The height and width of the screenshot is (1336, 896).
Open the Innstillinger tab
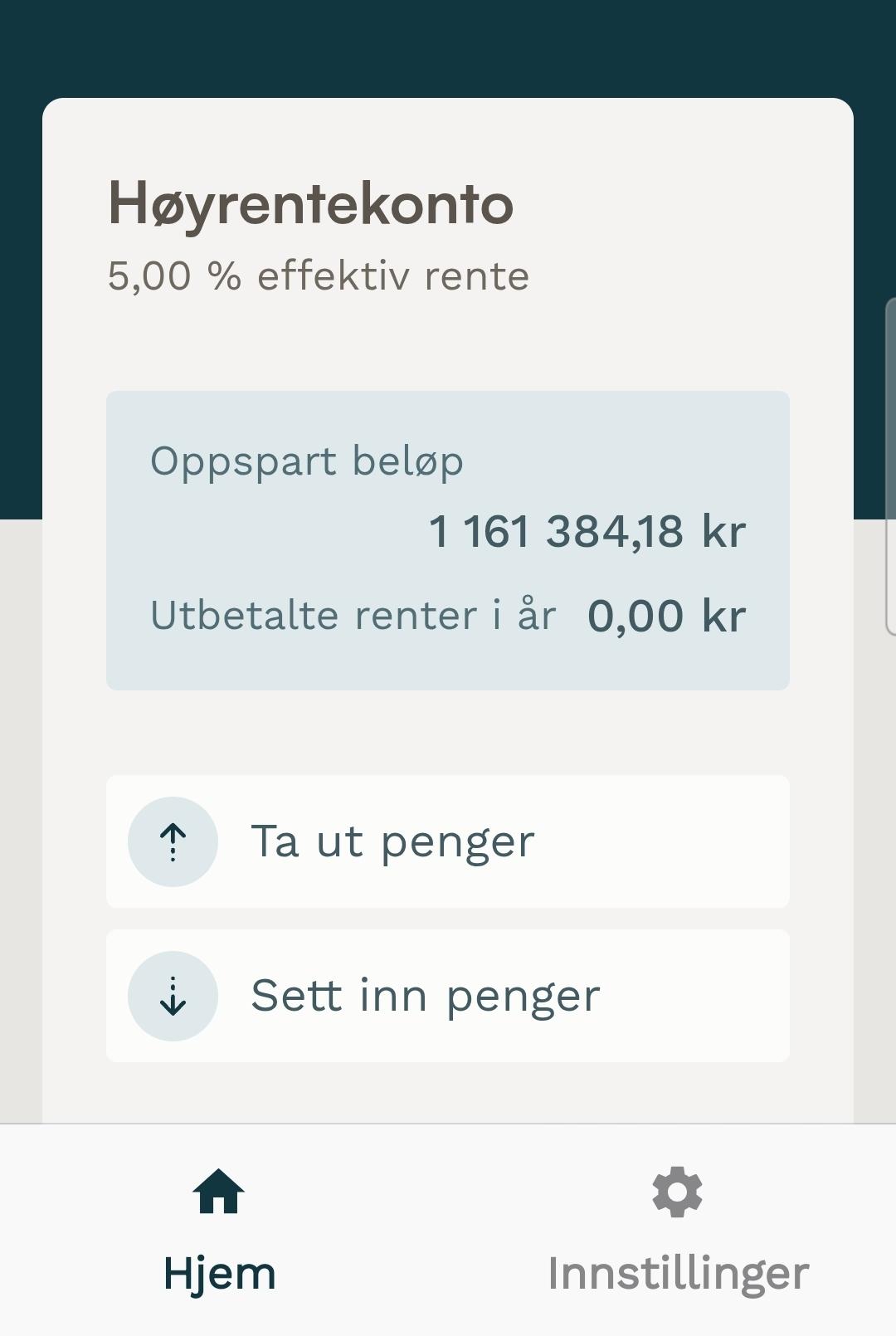678,1230
